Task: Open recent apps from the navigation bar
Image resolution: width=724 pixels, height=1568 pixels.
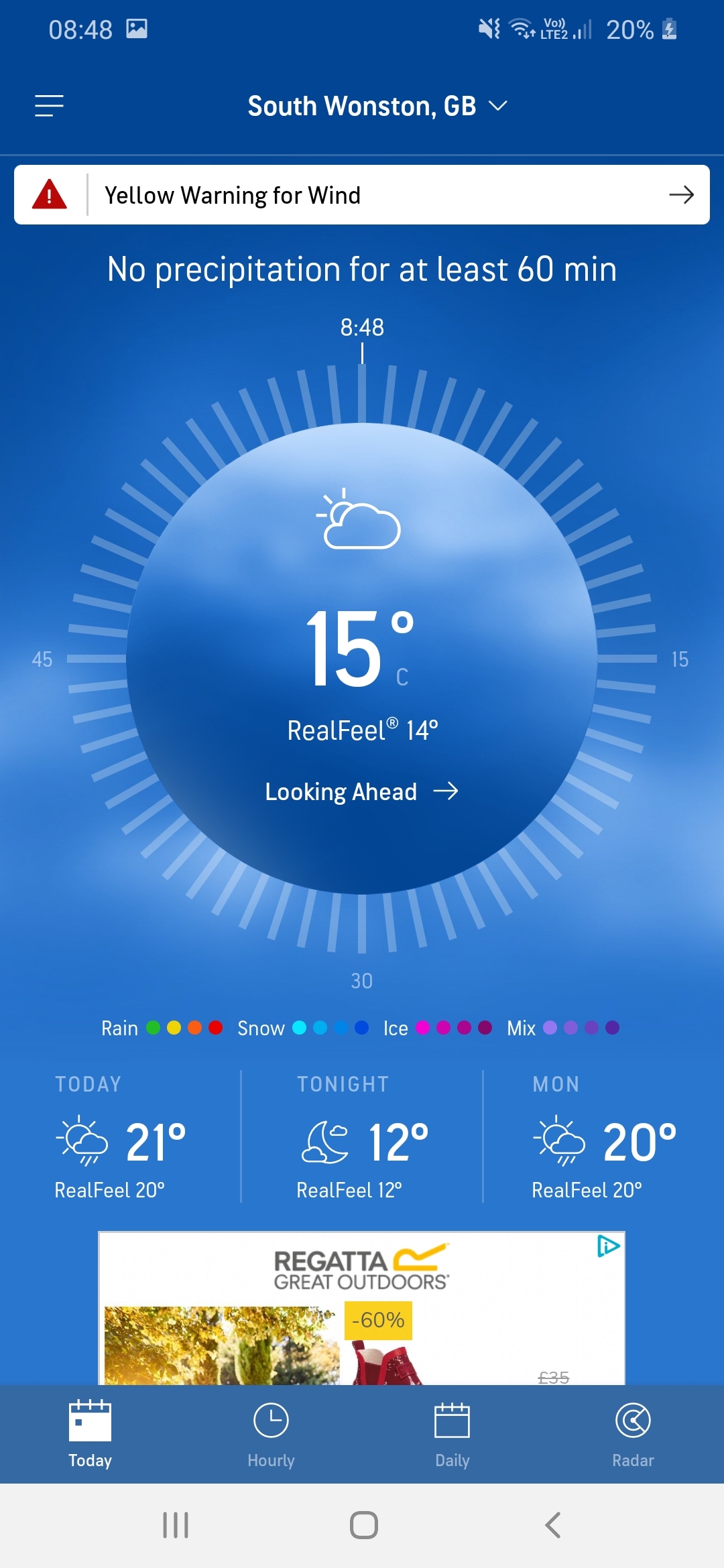Action: 176,1525
